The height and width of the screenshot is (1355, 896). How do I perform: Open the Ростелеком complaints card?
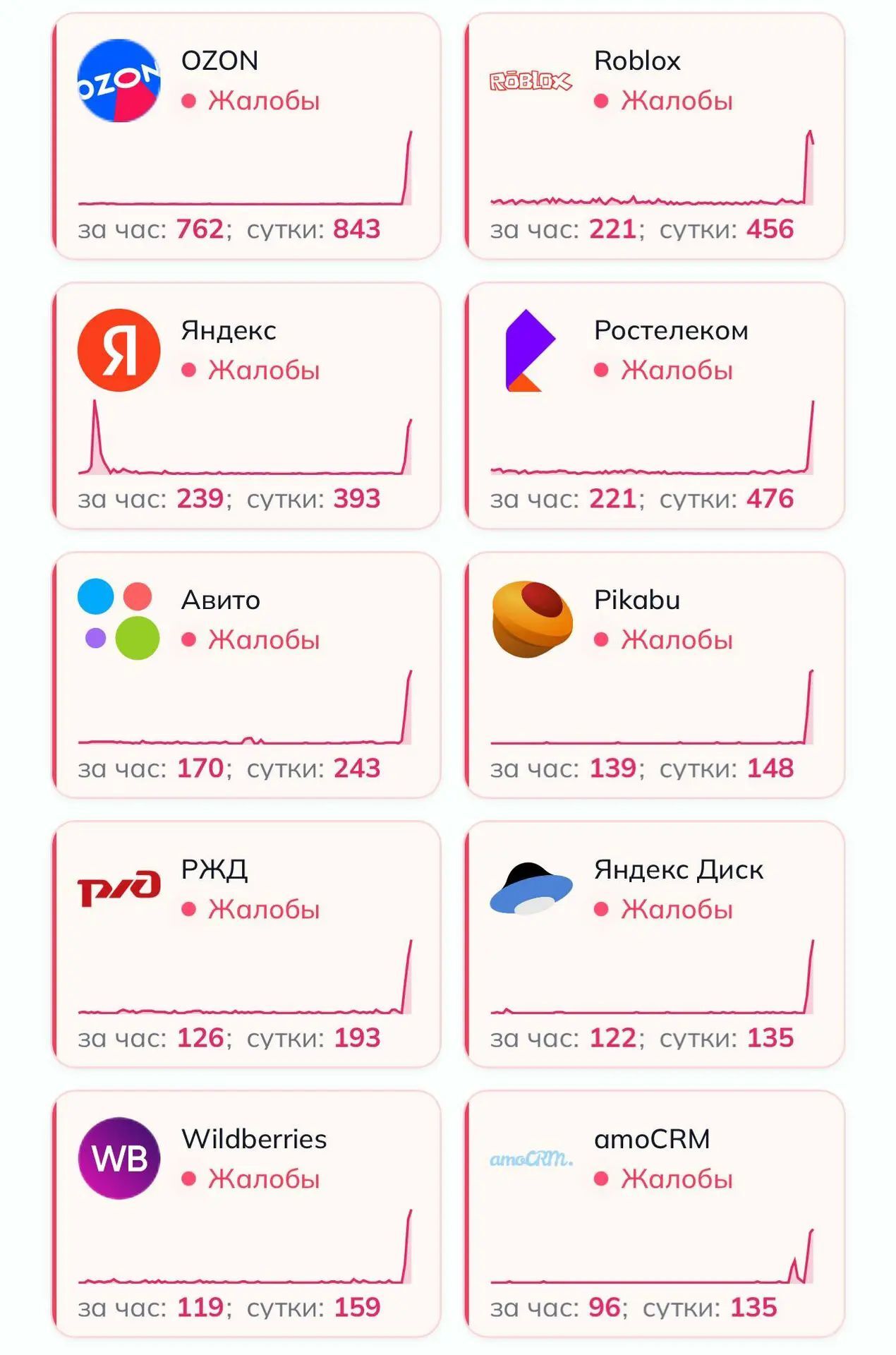click(655, 406)
